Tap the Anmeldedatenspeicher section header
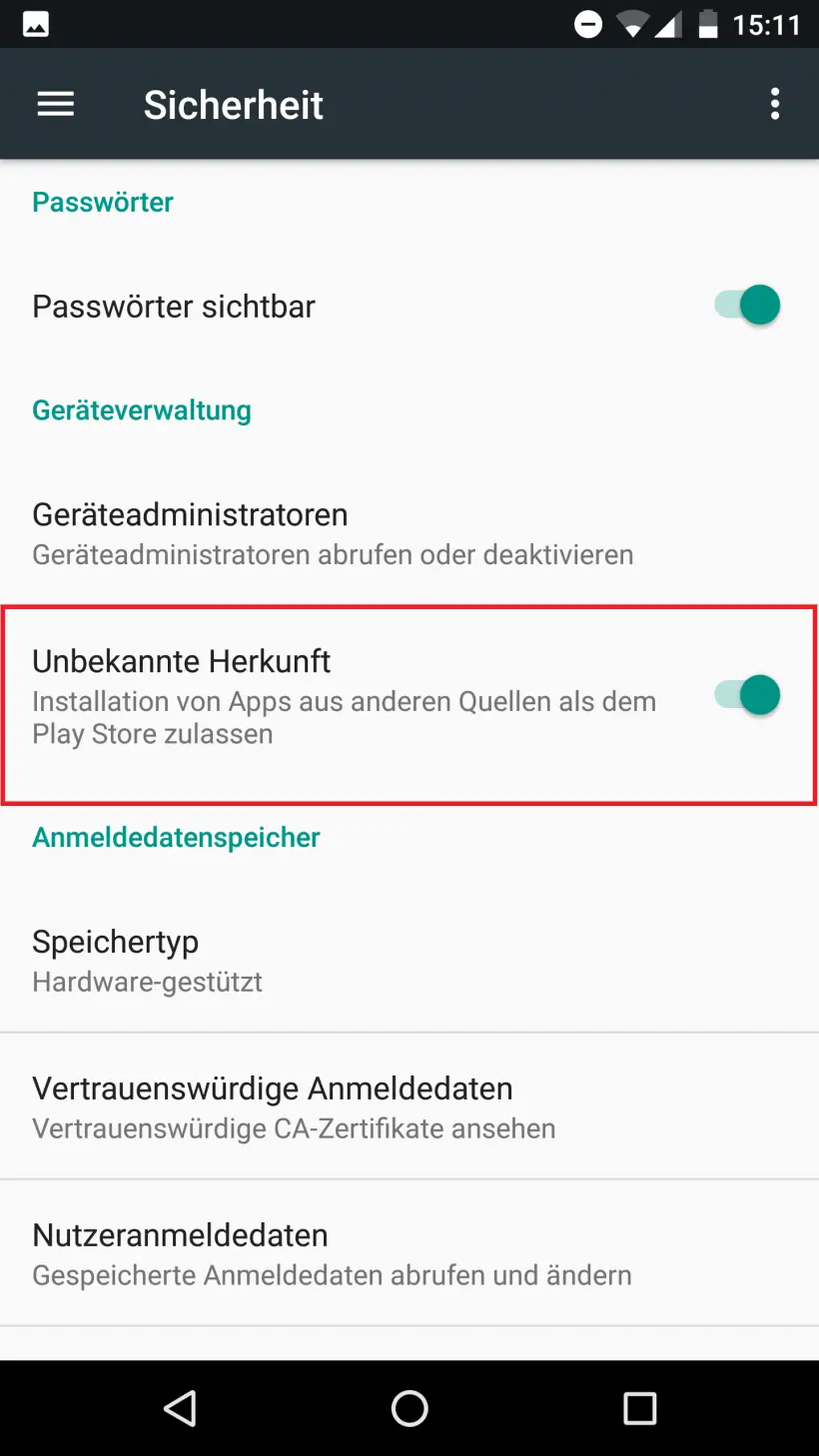 176,837
